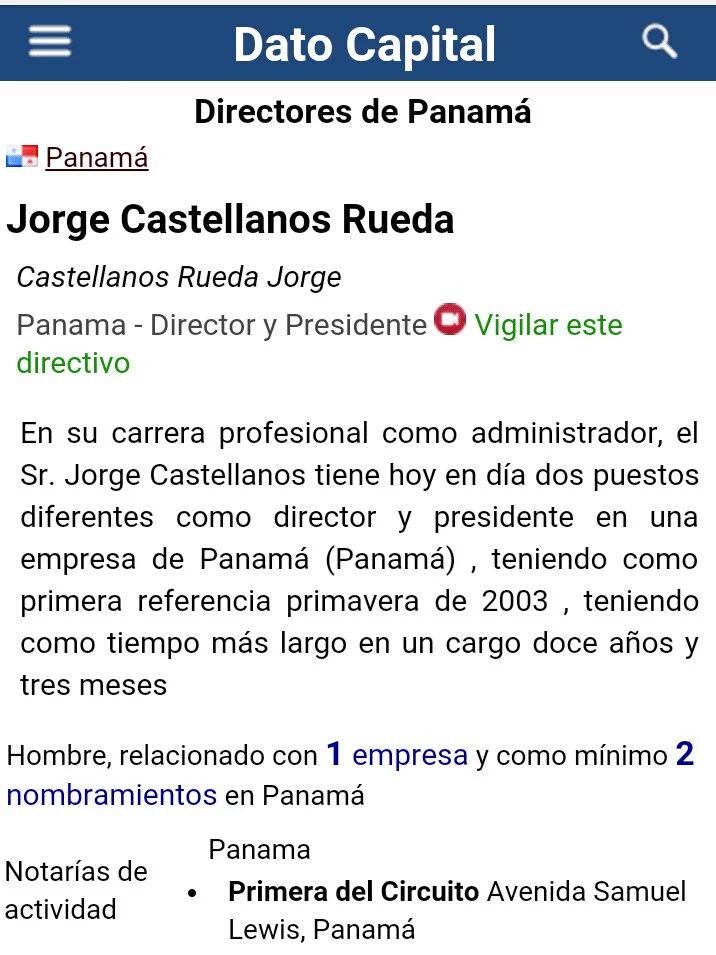Open the 2 nombramientos link
Viewport: 716px width, 955px height.
pyautogui.click(x=111, y=795)
